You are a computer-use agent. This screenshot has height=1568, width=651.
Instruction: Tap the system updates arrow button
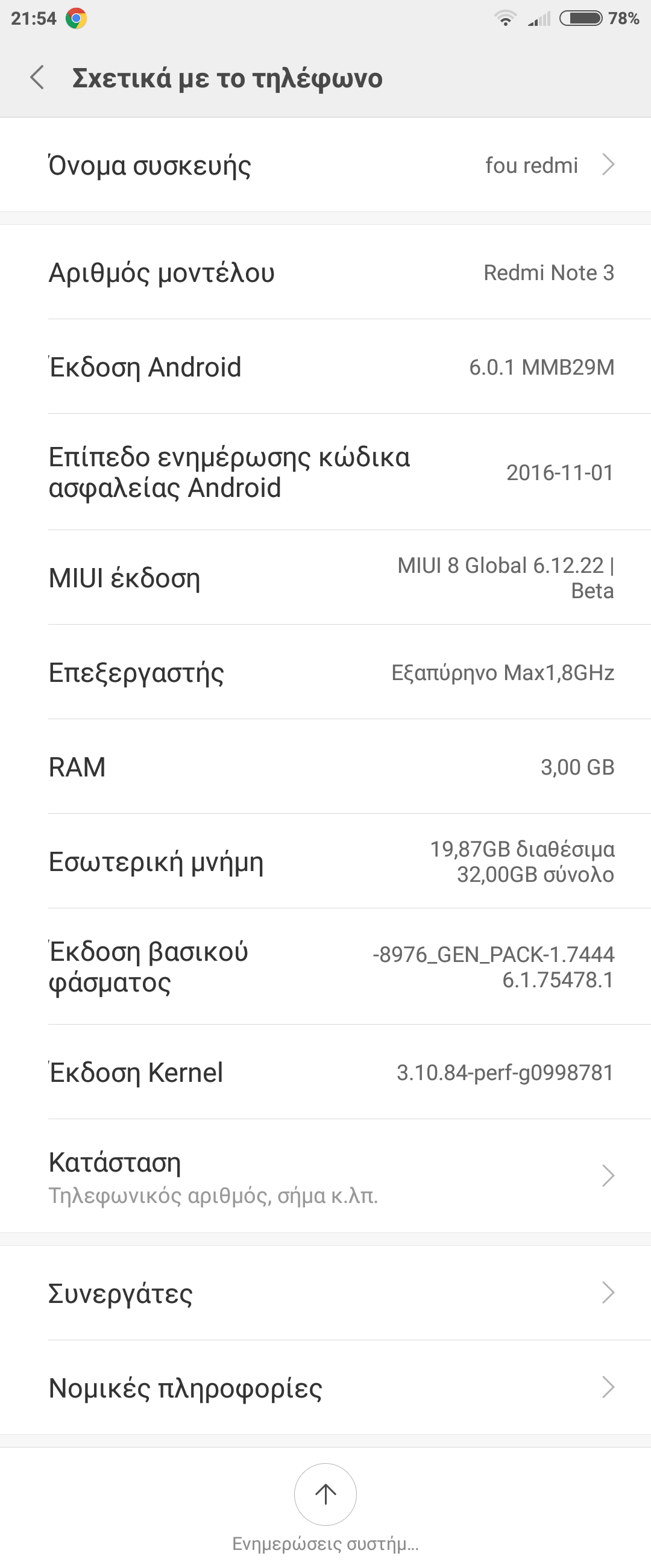coord(325,1494)
